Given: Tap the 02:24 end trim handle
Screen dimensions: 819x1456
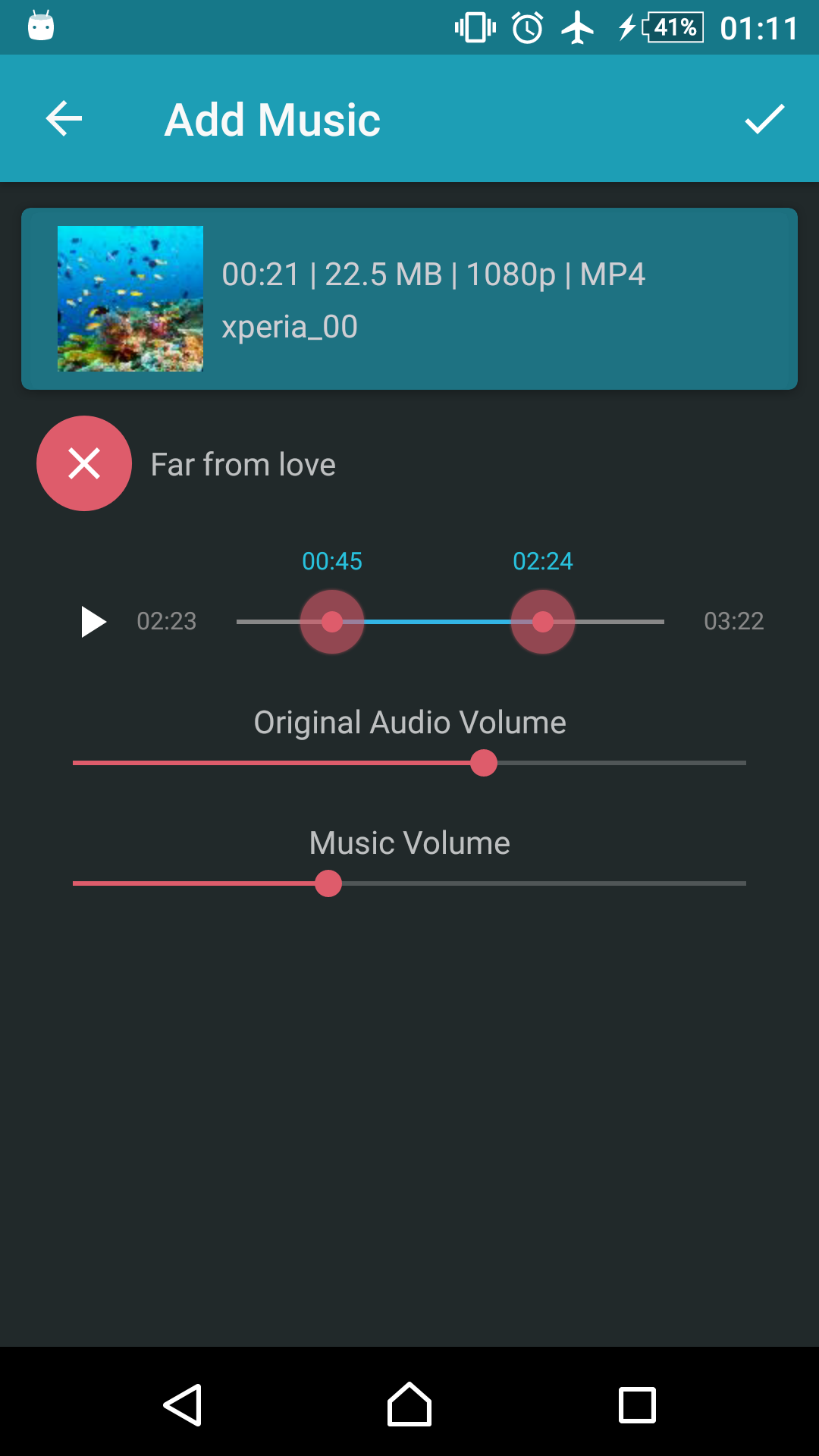Looking at the screenshot, I should [x=543, y=622].
